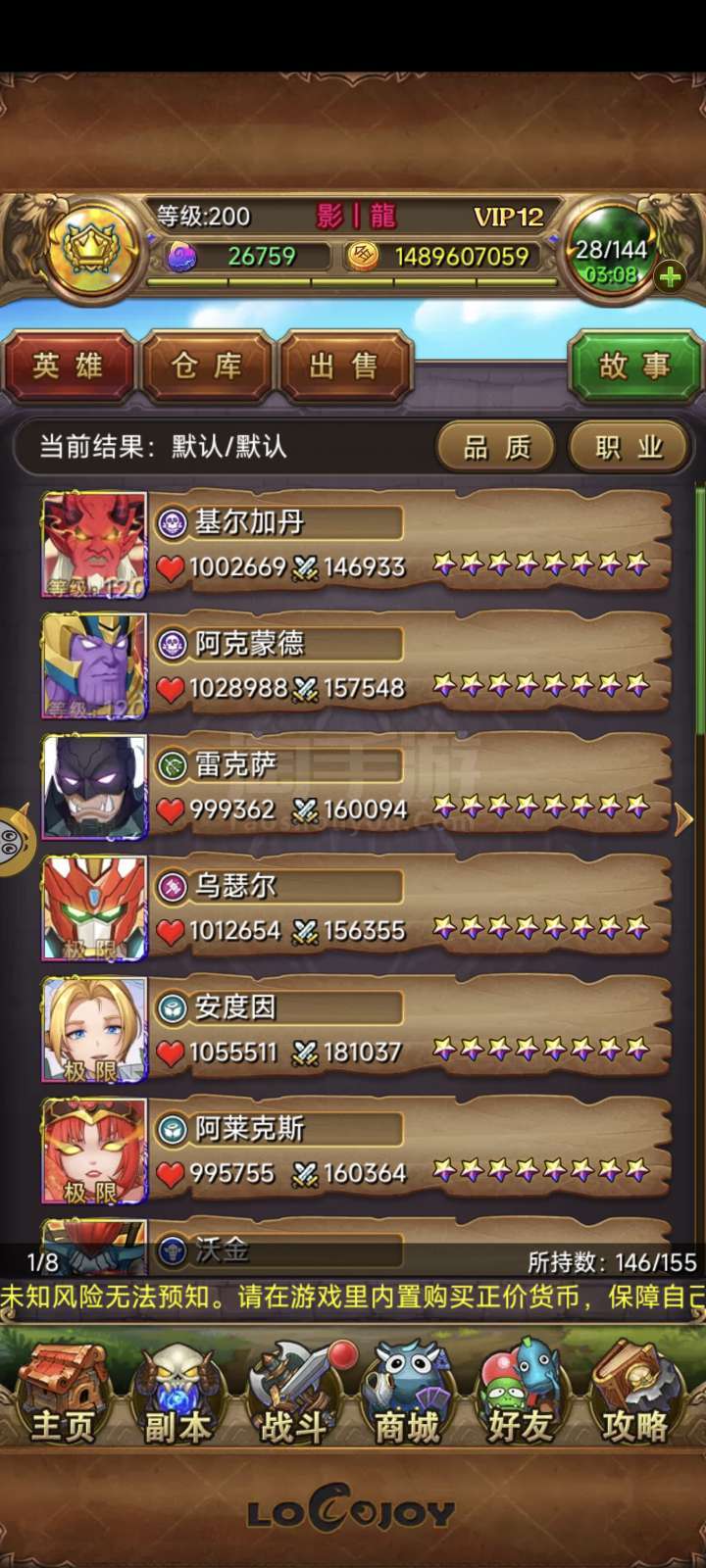Switch to the 英雄 tab
Screen dimensions: 706x1568
tap(68, 367)
